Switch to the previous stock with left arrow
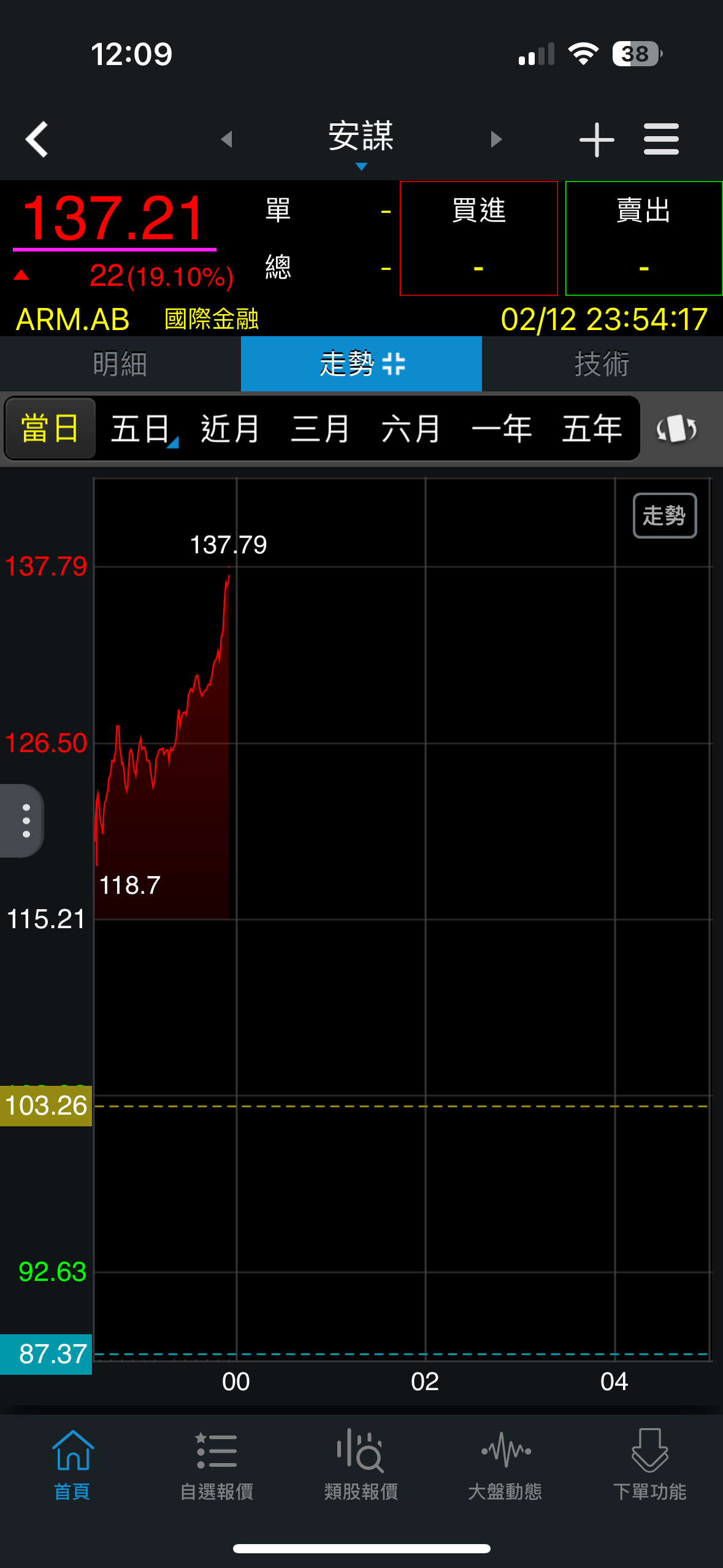Image resolution: width=723 pixels, height=1568 pixels. click(x=227, y=139)
